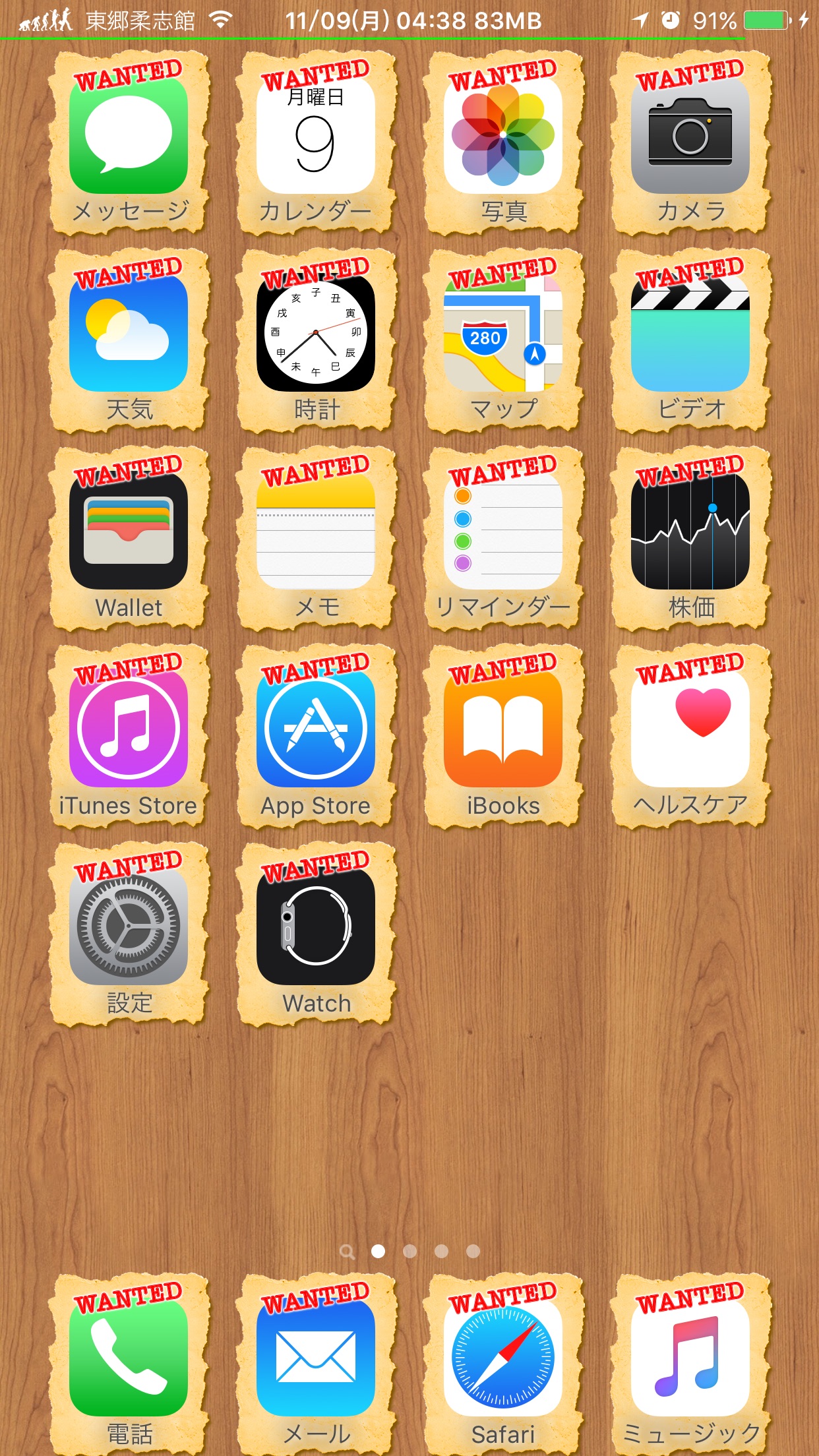Launch the Wallet app
Viewport: 819px width, 1456px height.
tap(129, 531)
